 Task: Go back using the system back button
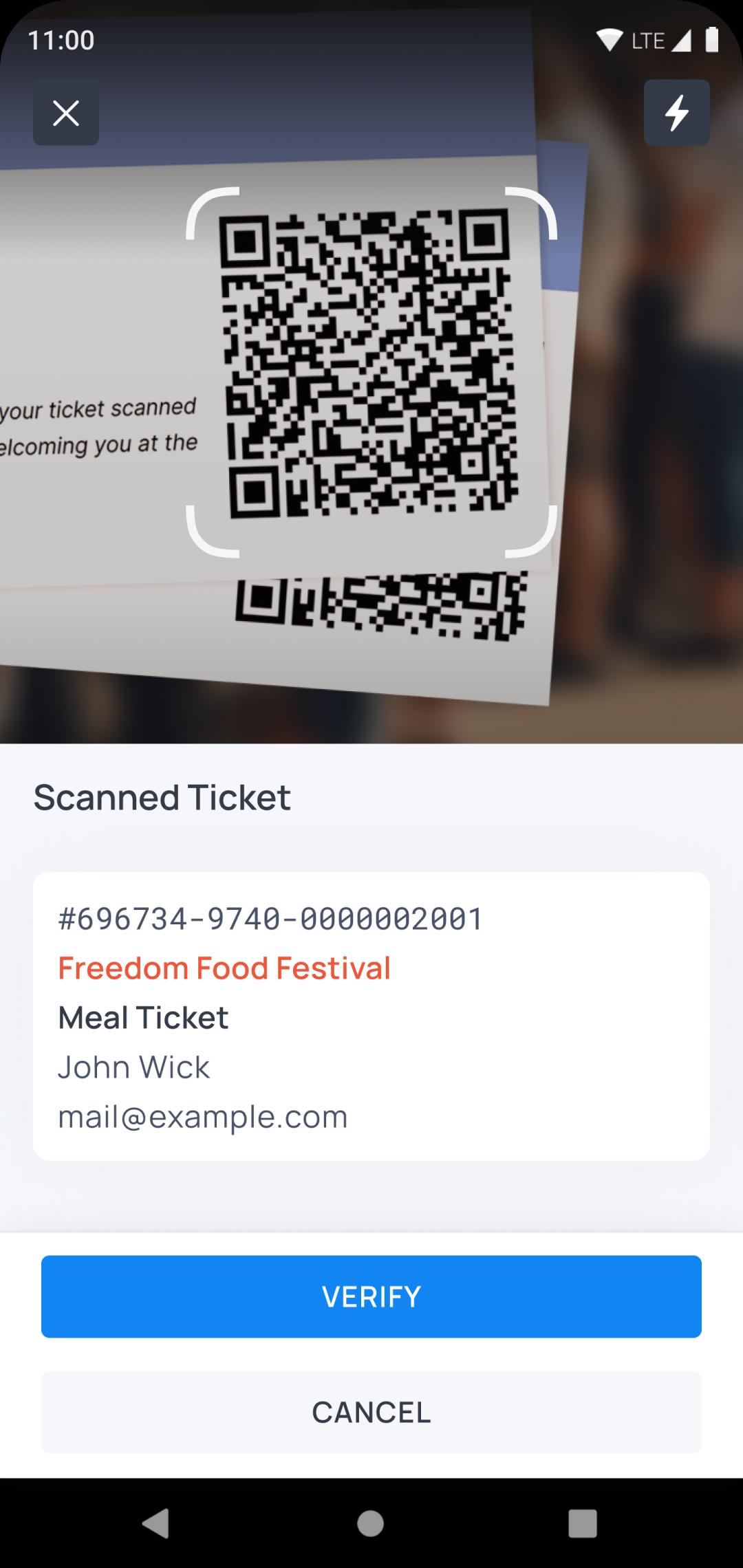tap(157, 1523)
